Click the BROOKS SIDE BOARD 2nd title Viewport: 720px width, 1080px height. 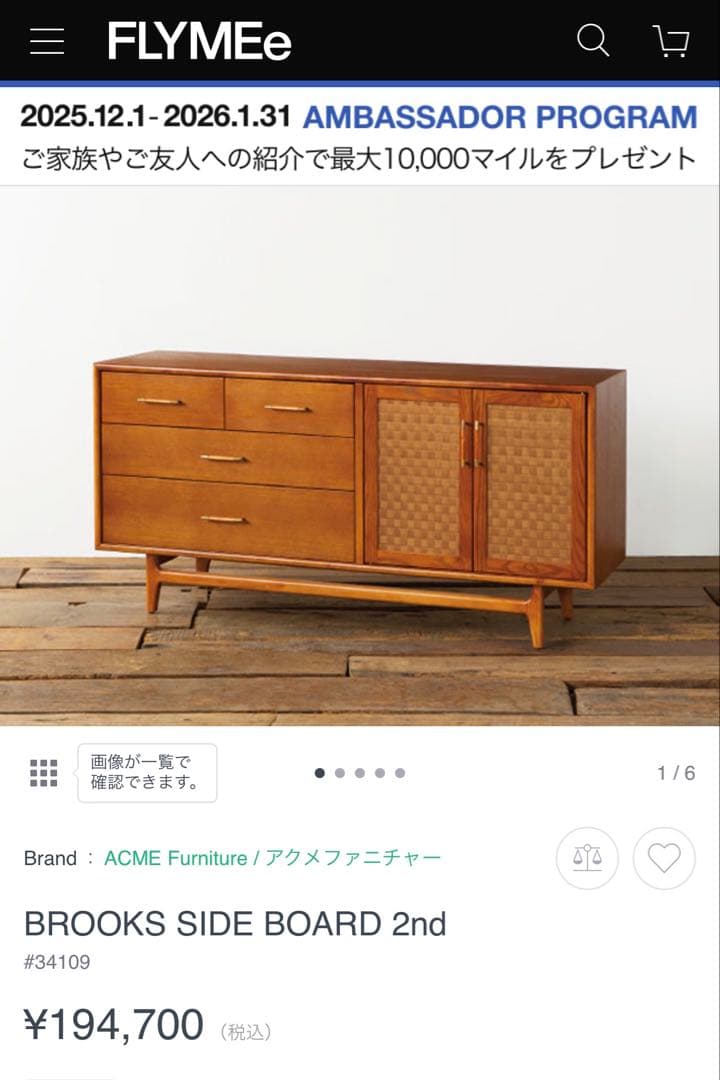tap(237, 924)
